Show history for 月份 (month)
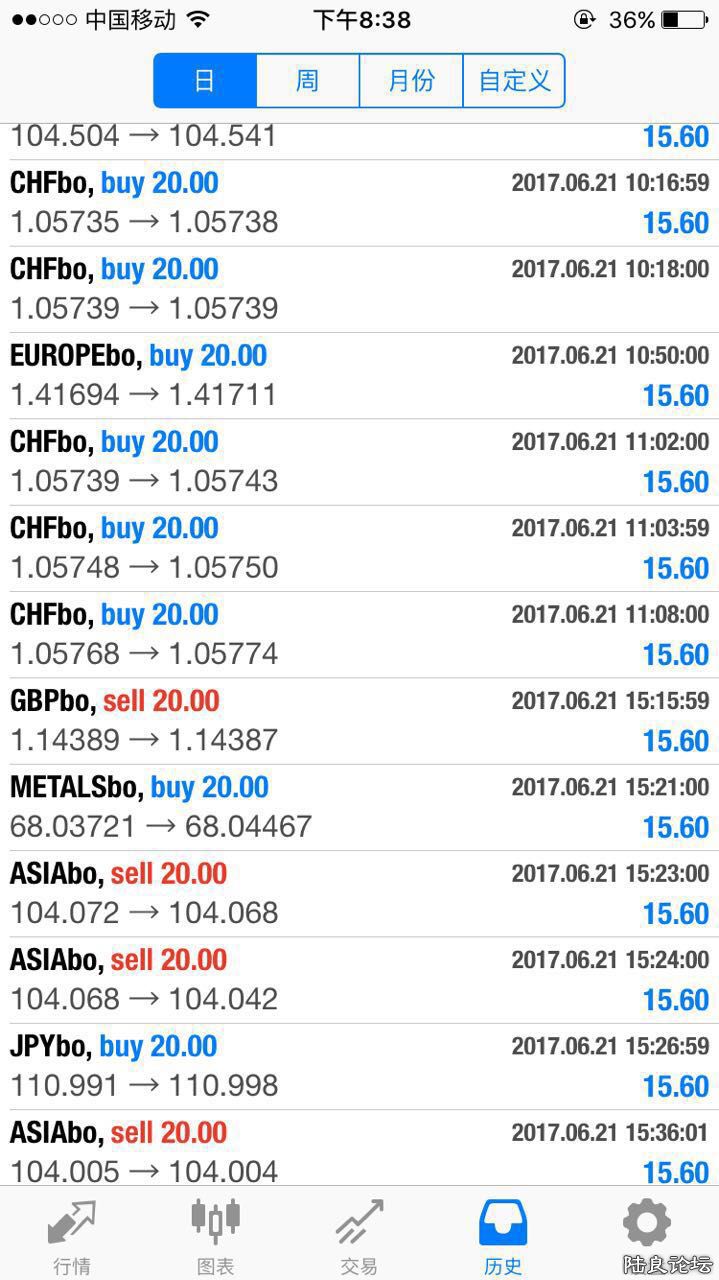This screenshot has width=719, height=1280. pos(411,81)
